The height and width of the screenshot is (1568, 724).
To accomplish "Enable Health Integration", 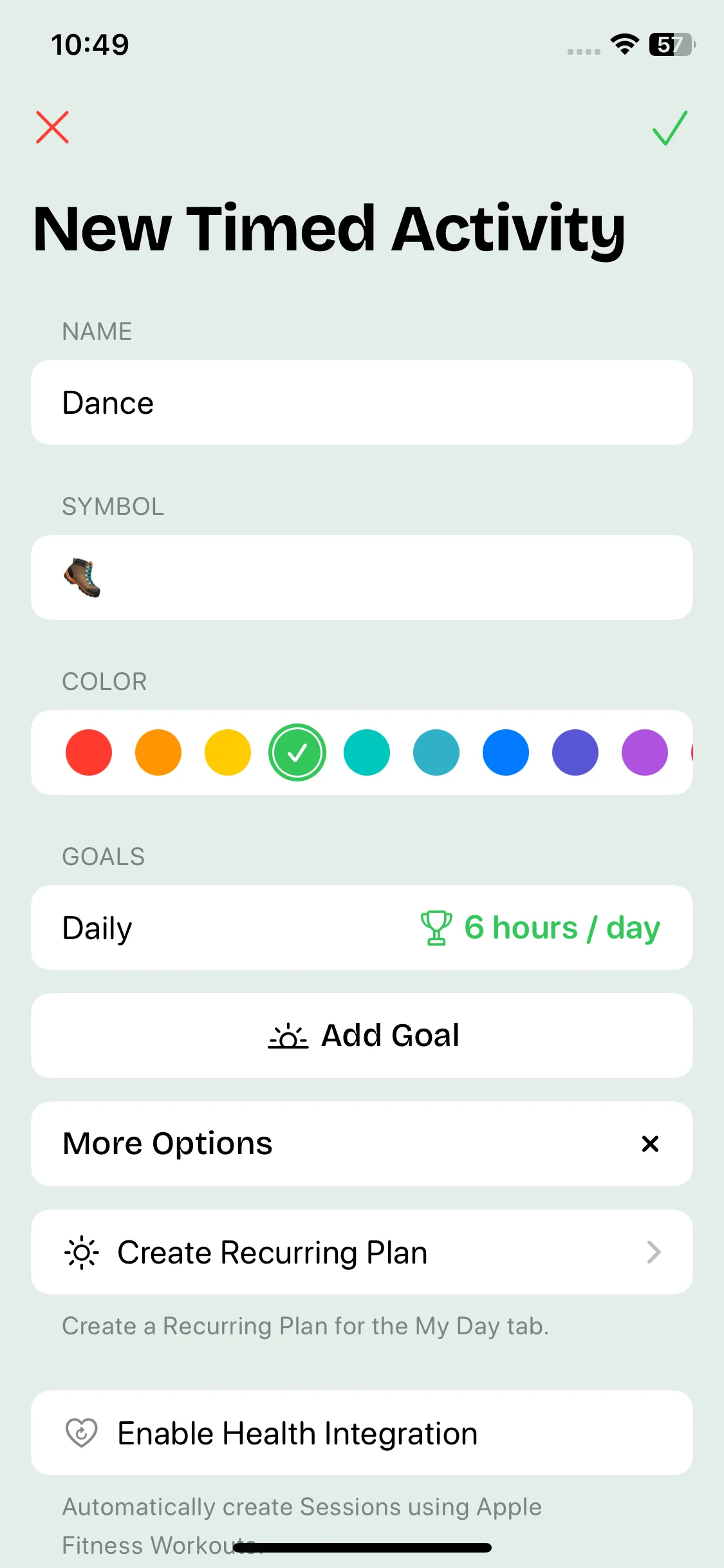I will [x=362, y=1433].
